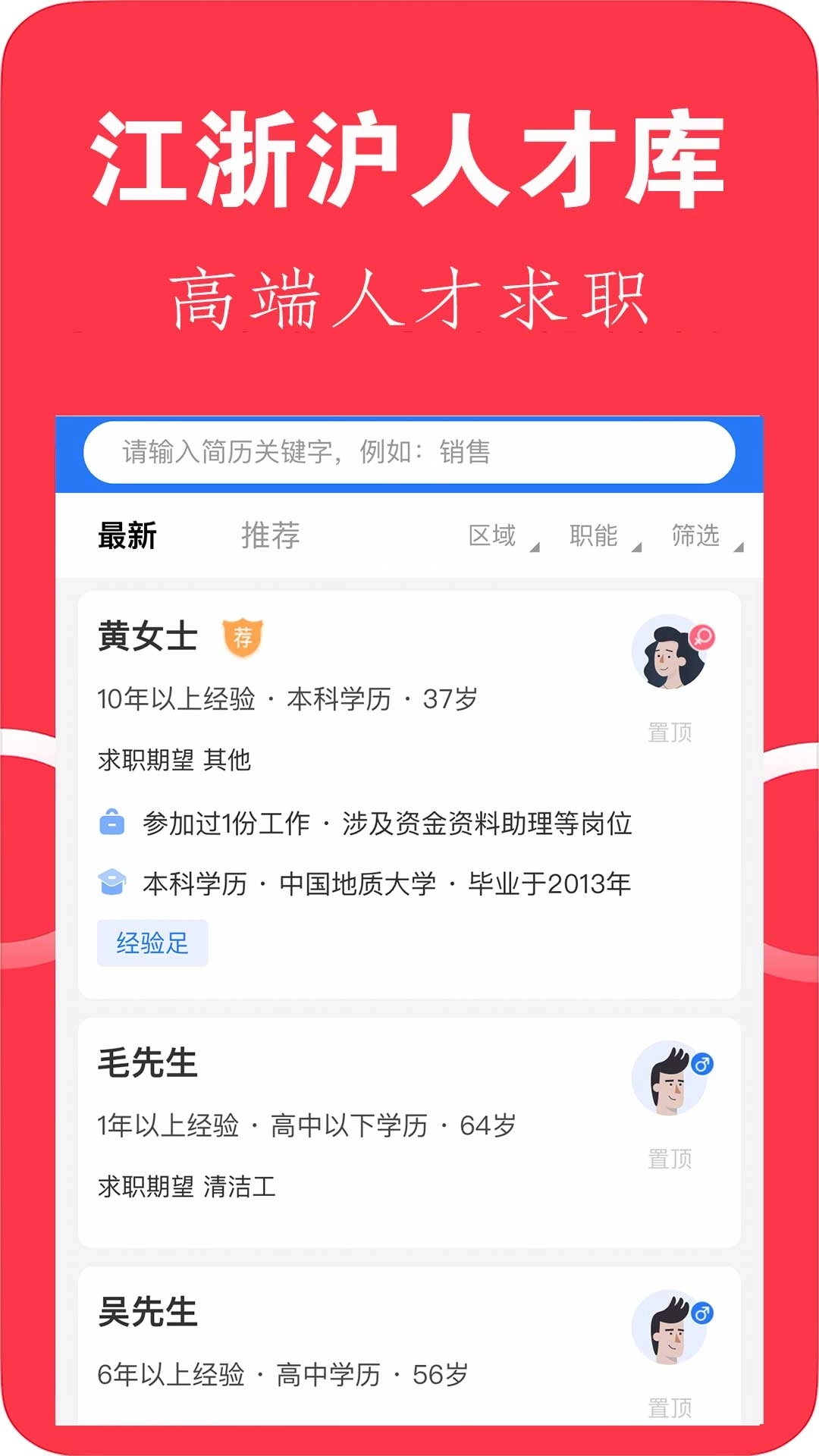Expand the 区域 region filter
819x1456 pixels.
click(x=493, y=536)
